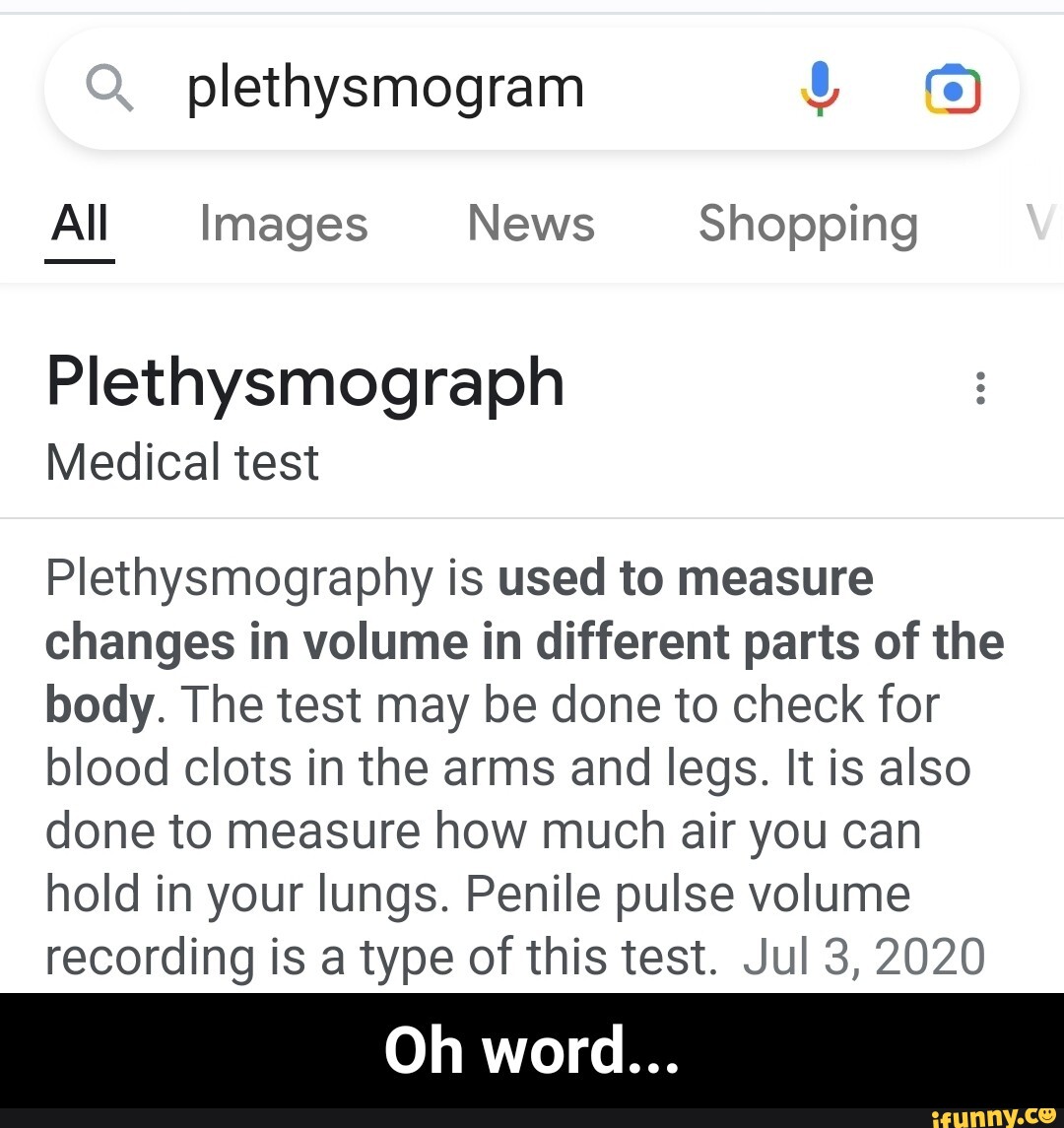This screenshot has width=1064, height=1128.
Task: Stay on the All results tab
Action: 79,224
